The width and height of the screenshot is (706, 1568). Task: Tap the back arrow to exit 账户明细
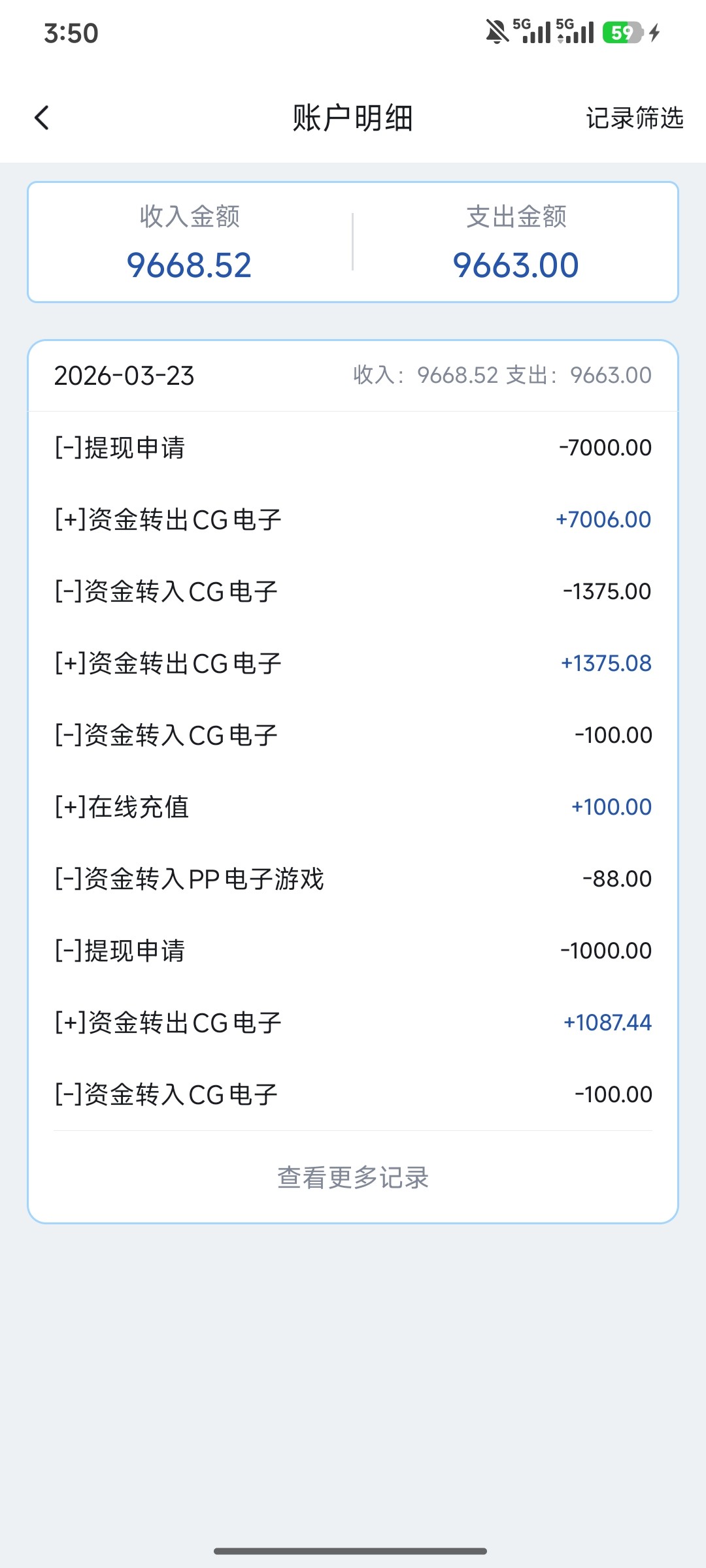pos(42,118)
